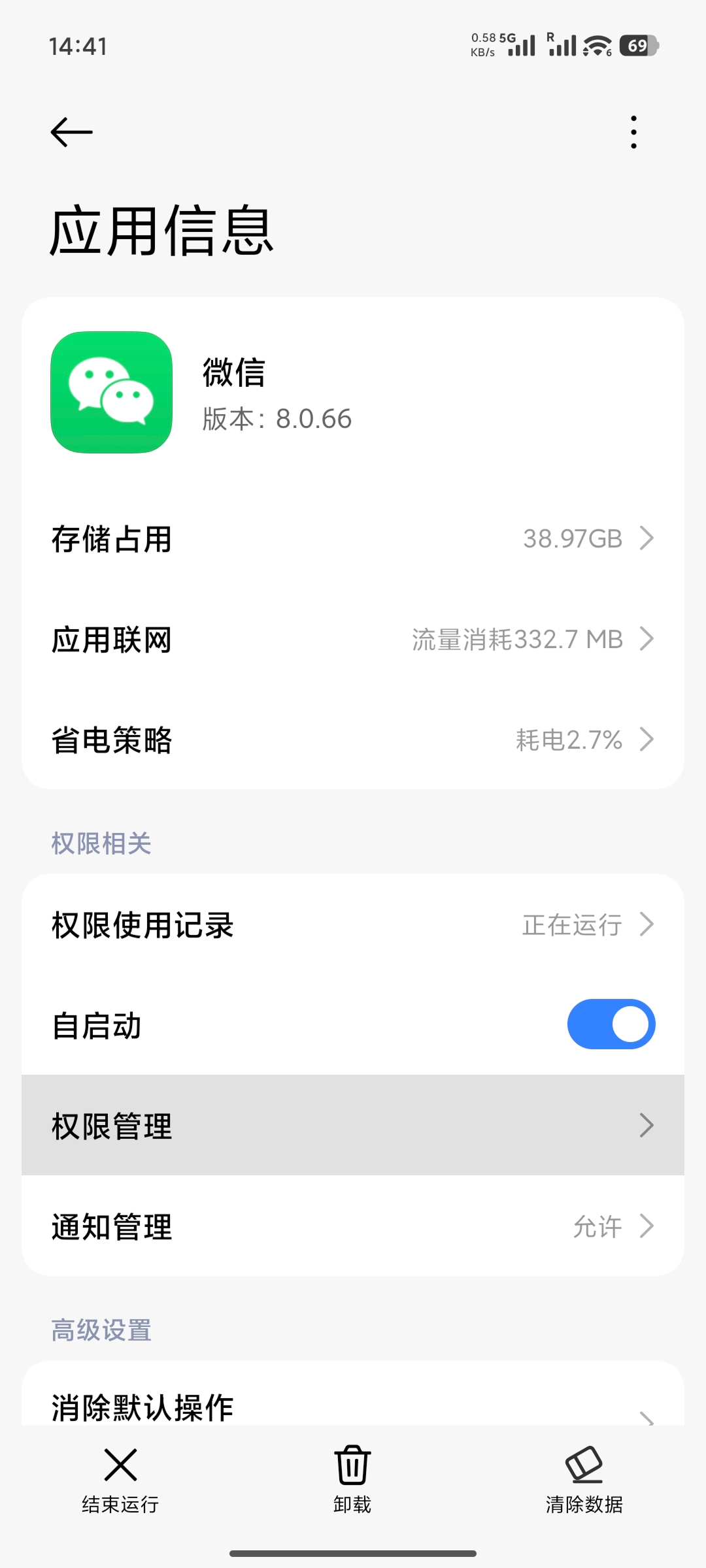View 权限使用记录 permission usage record
706x1568 pixels.
point(353,924)
